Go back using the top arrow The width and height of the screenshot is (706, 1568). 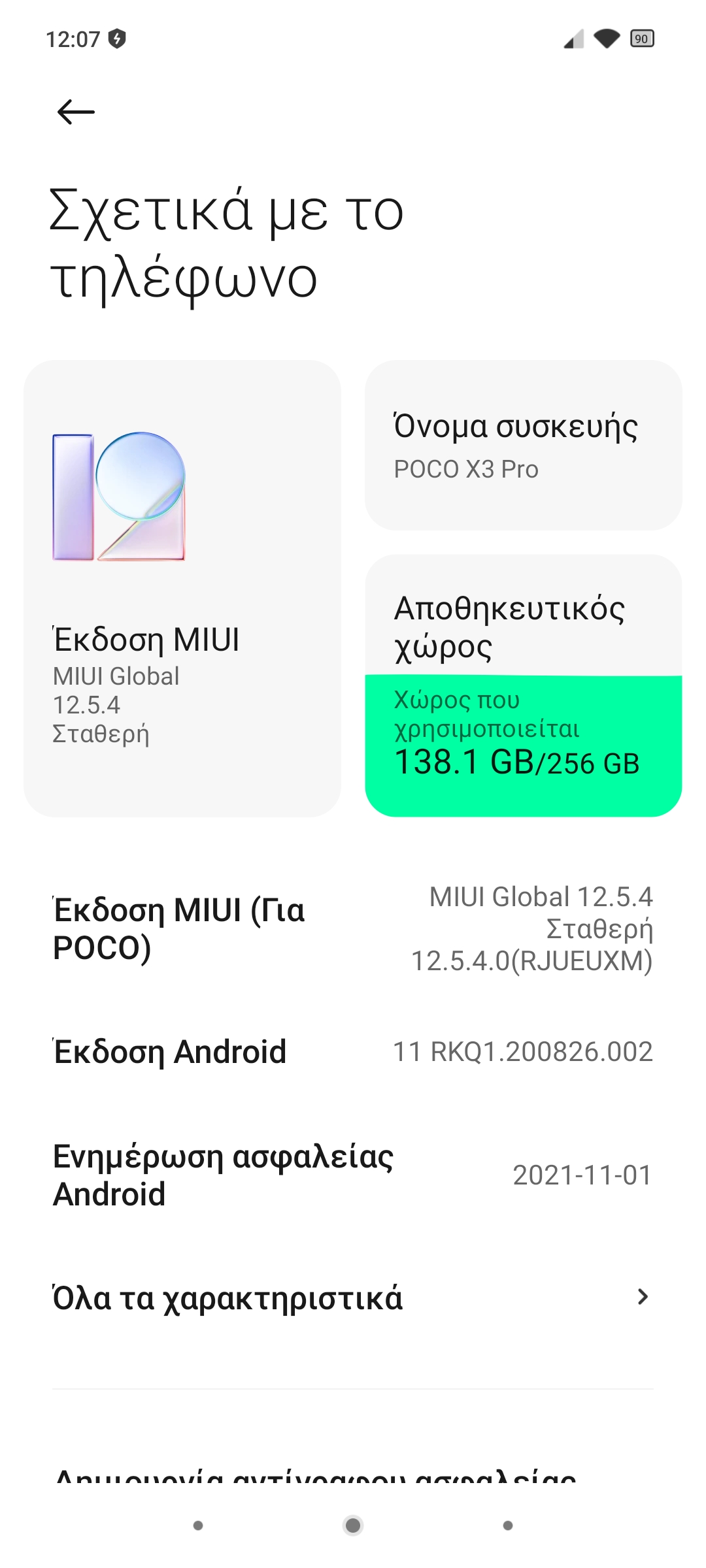click(x=76, y=112)
